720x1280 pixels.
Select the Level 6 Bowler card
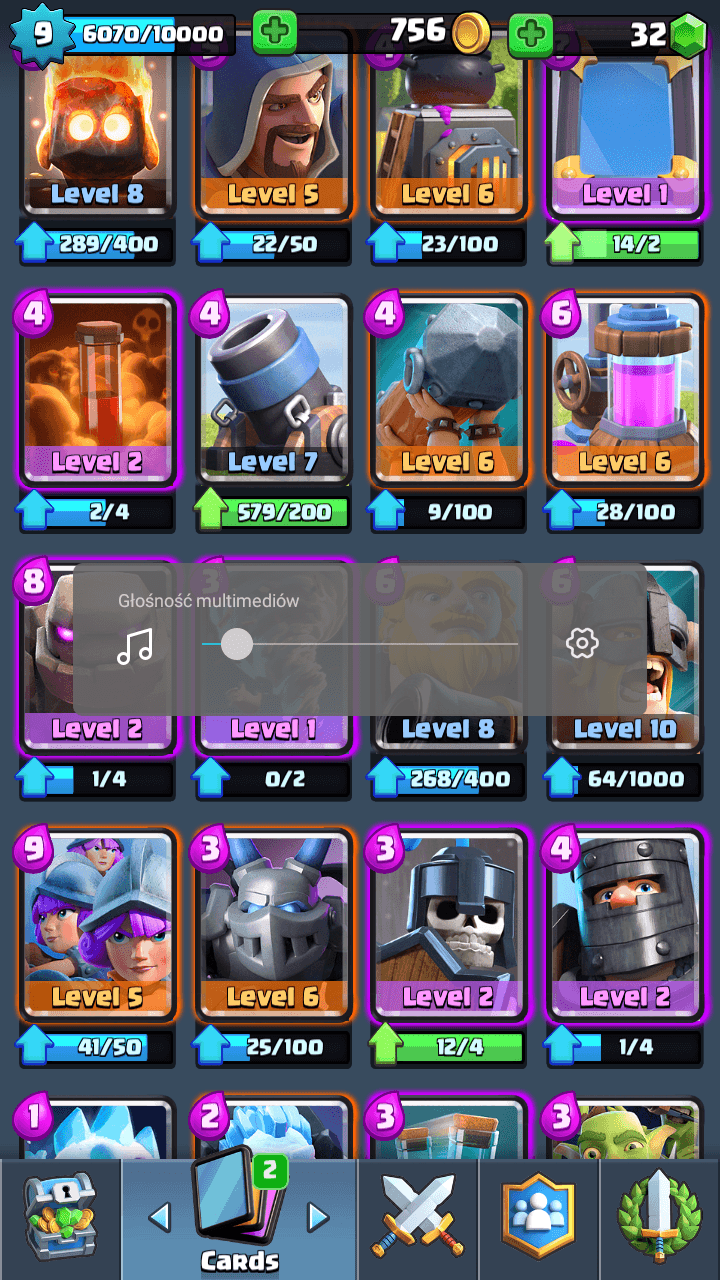click(449, 392)
